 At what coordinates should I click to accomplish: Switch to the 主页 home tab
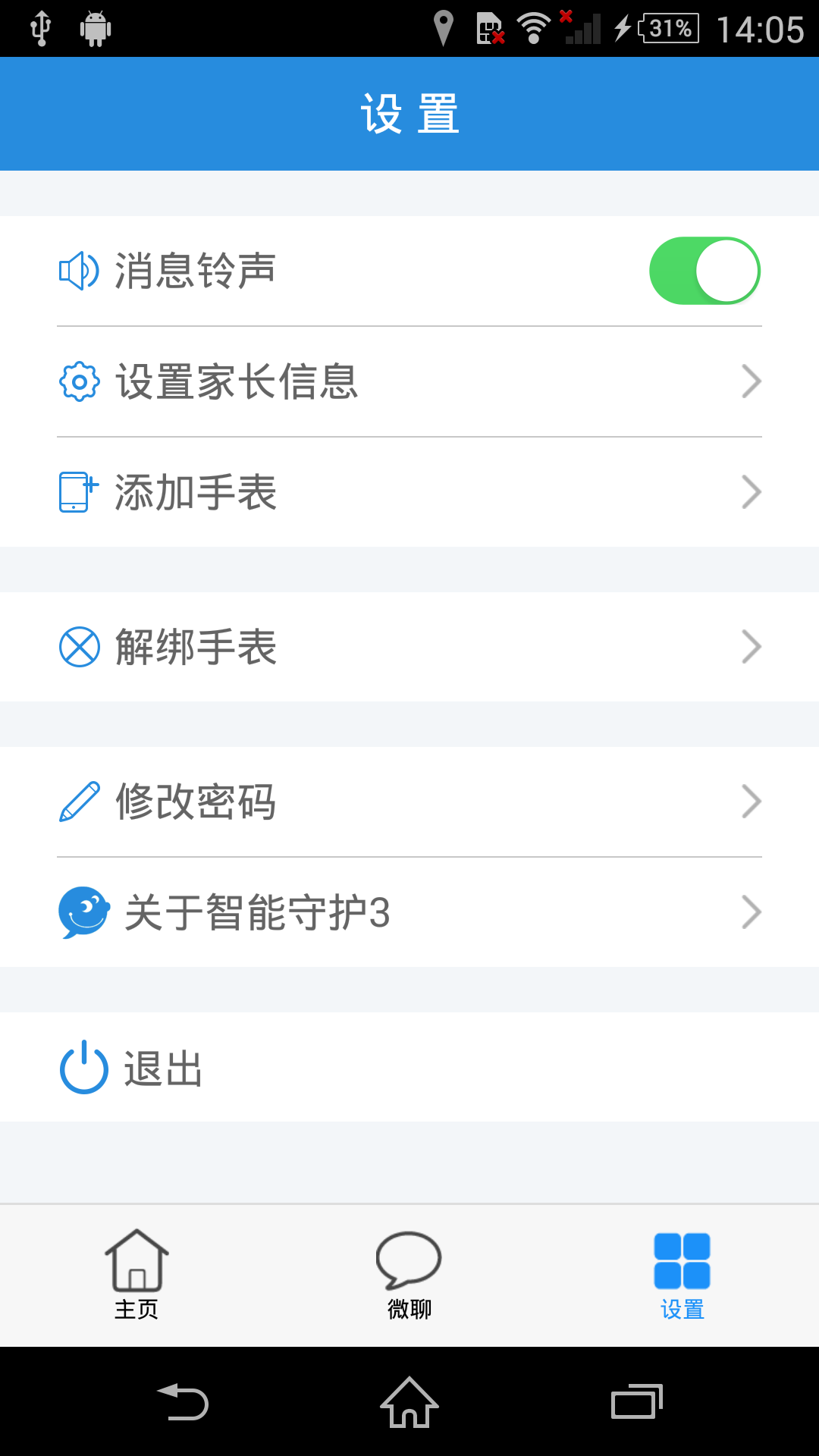coord(136,1275)
